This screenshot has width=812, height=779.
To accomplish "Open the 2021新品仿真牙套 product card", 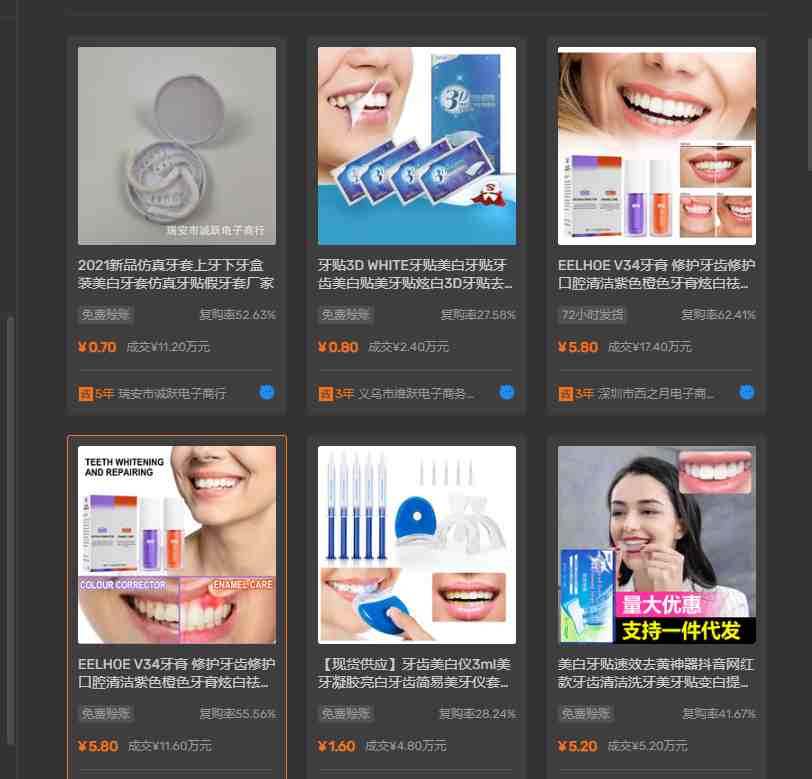I will (x=177, y=146).
